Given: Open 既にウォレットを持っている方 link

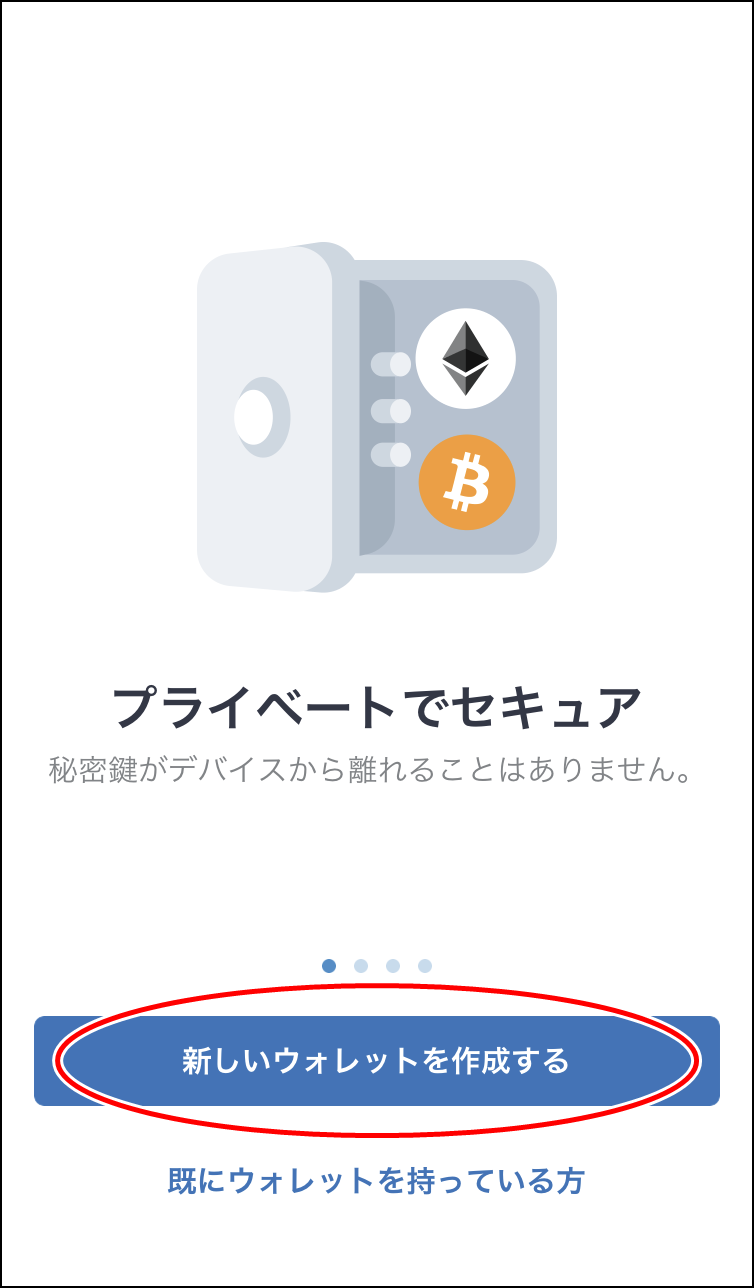Looking at the screenshot, I should pos(376,1181).
